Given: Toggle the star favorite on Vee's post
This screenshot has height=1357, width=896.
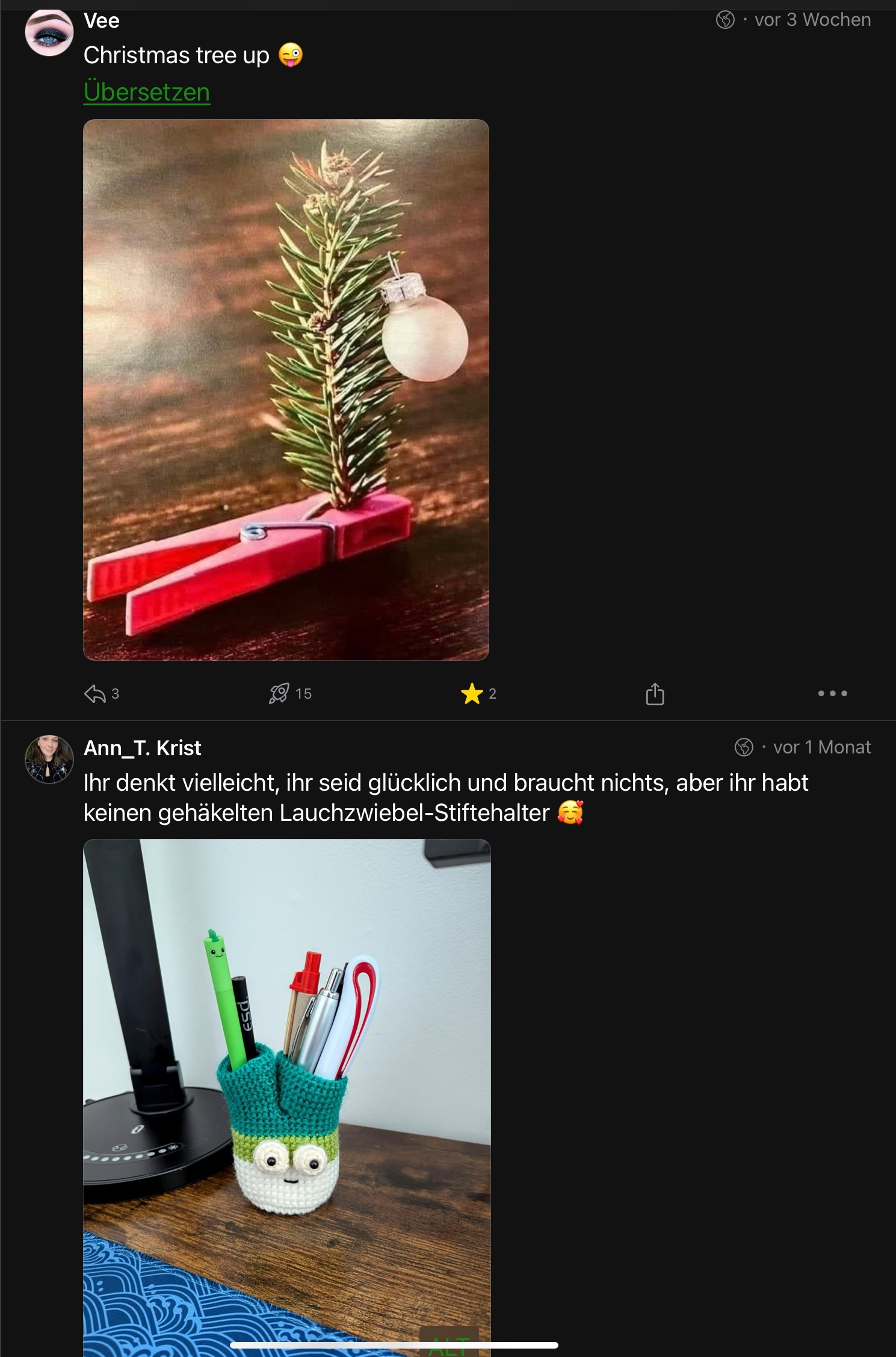Looking at the screenshot, I should (x=472, y=694).
